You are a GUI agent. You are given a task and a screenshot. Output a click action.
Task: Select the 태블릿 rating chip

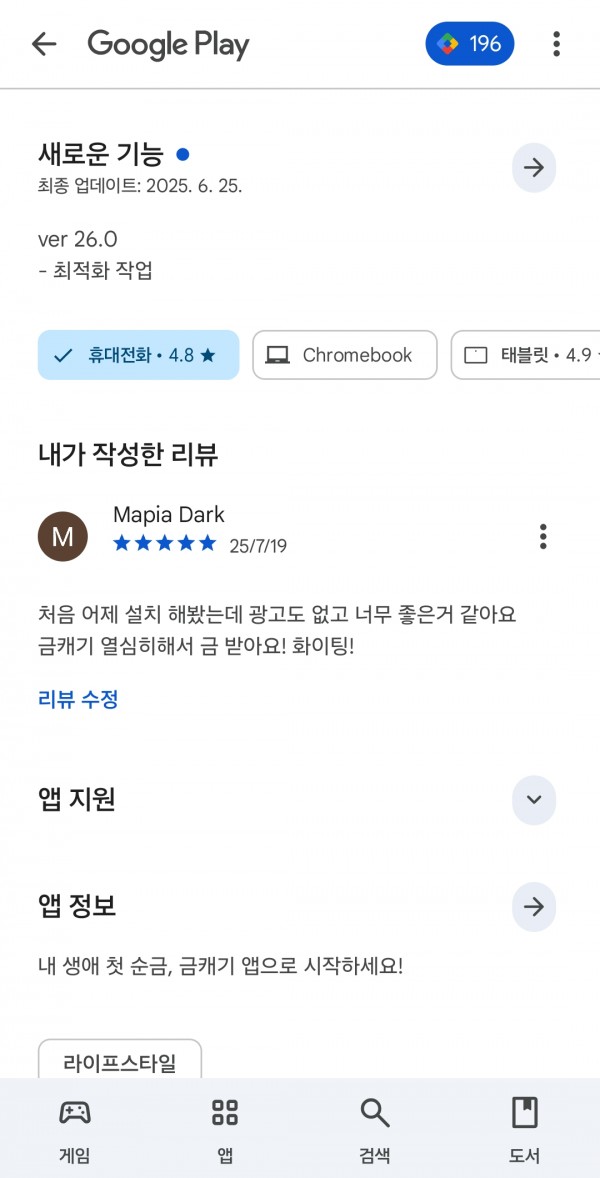[x=525, y=355]
